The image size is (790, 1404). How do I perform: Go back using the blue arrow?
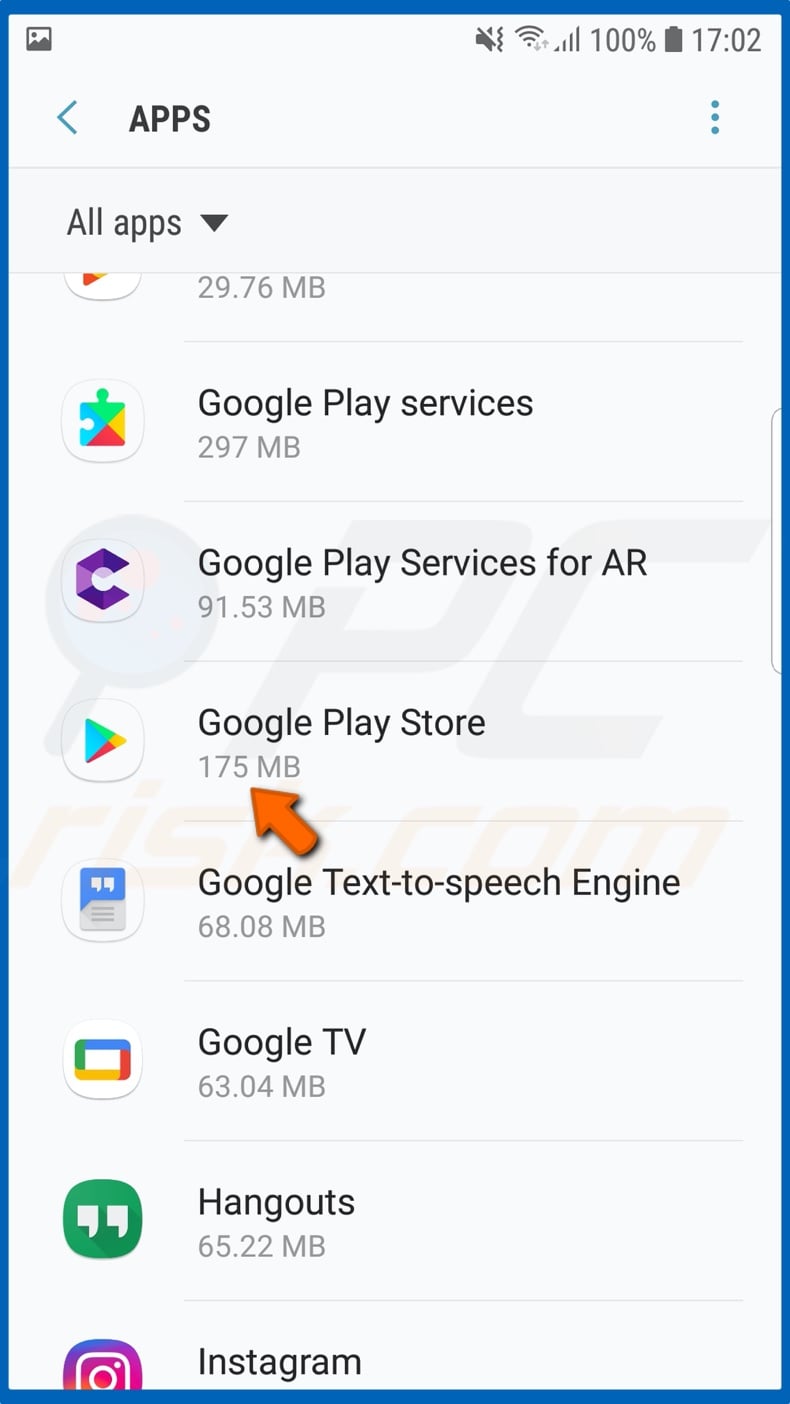click(x=67, y=117)
